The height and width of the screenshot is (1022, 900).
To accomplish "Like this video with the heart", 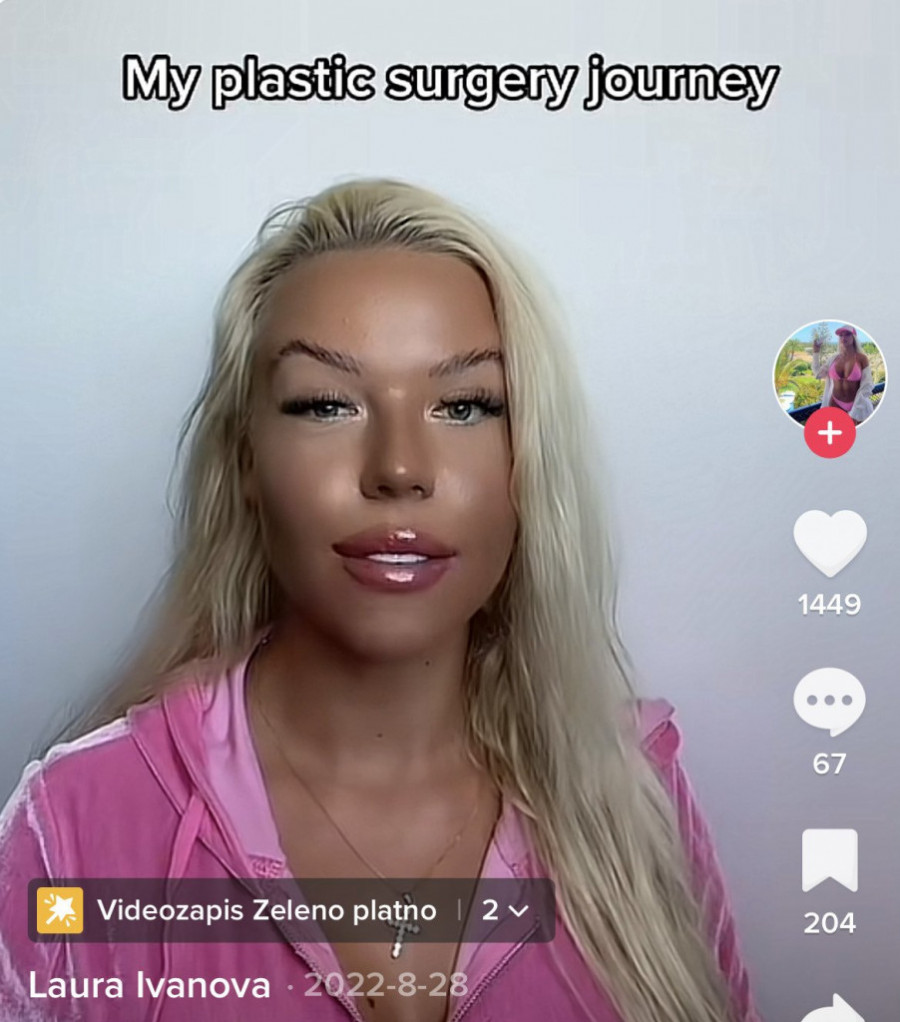I will pyautogui.click(x=829, y=543).
